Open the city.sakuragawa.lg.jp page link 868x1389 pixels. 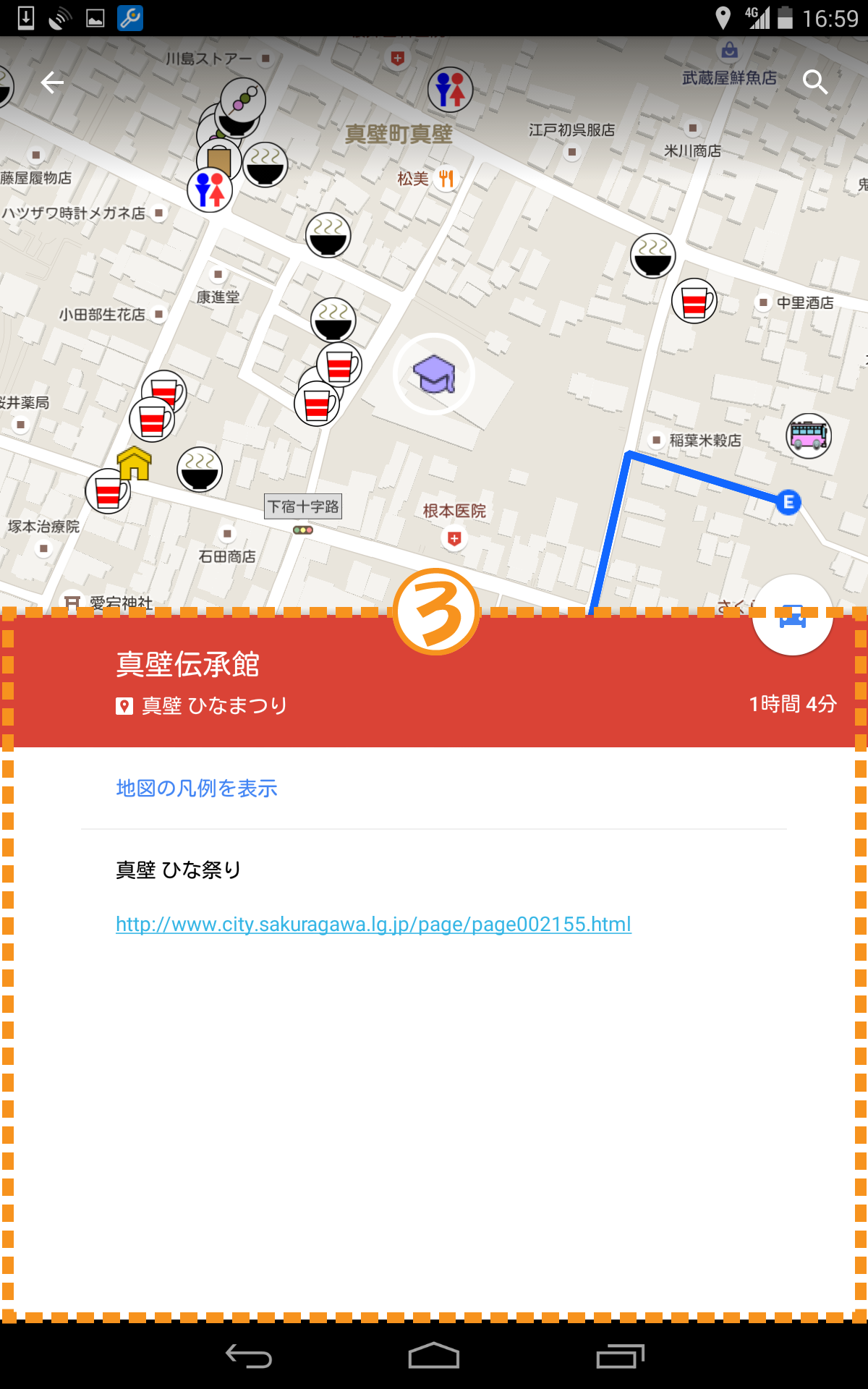(x=373, y=924)
